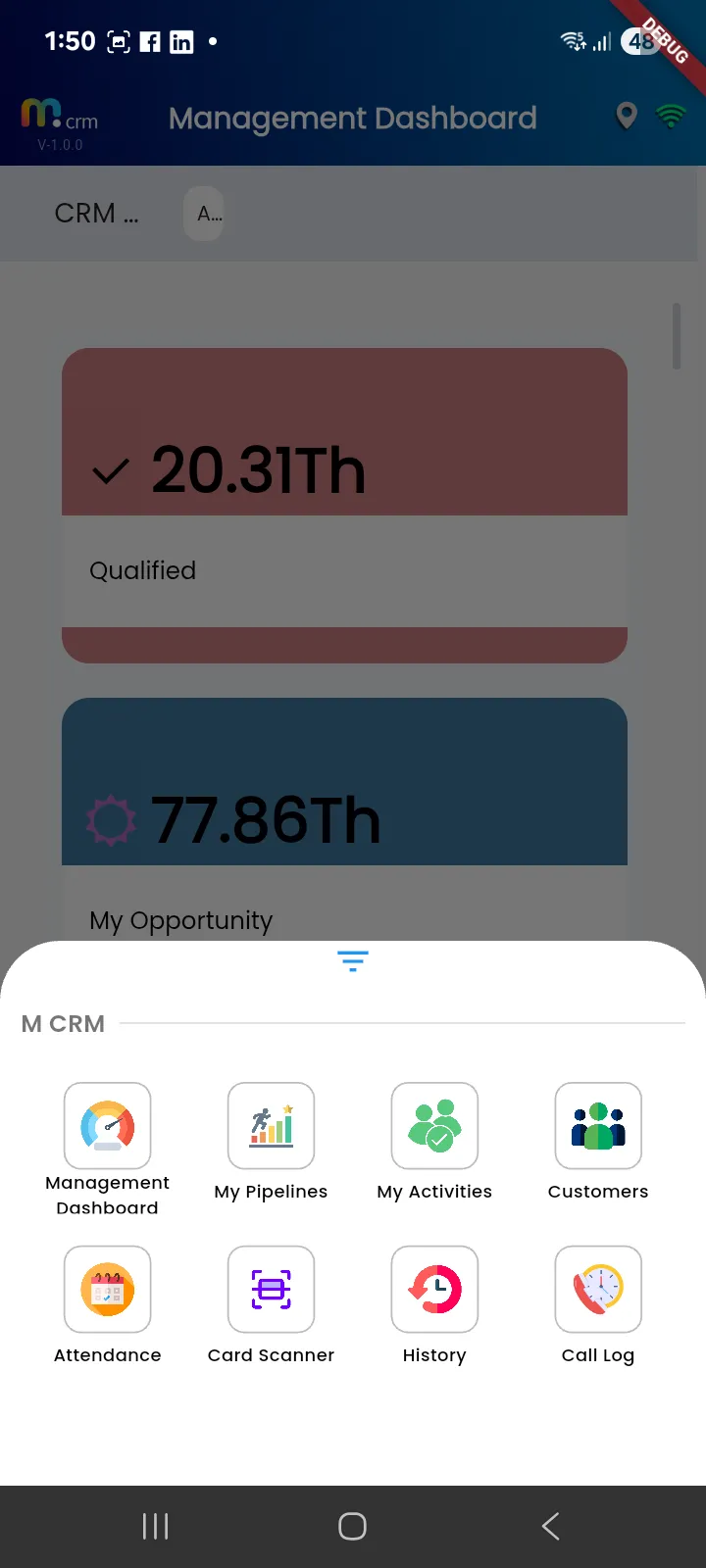The width and height of the screenshot is (706, 1568).
Task: Open My Pipelines
Action: click(x=271, y=1126)
